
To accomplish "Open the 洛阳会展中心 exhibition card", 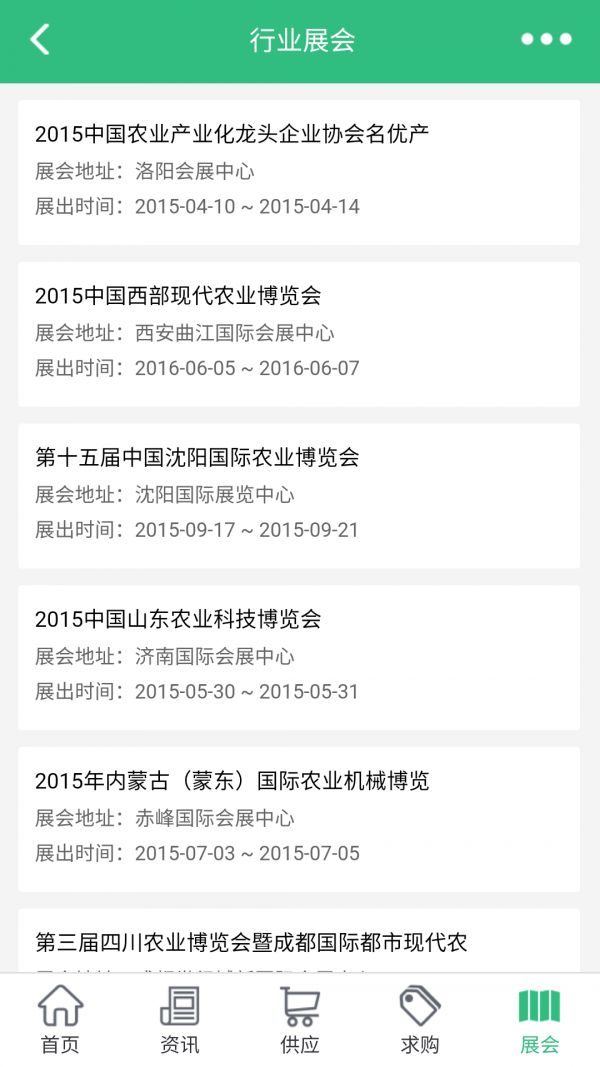I will tap(299, 172).
